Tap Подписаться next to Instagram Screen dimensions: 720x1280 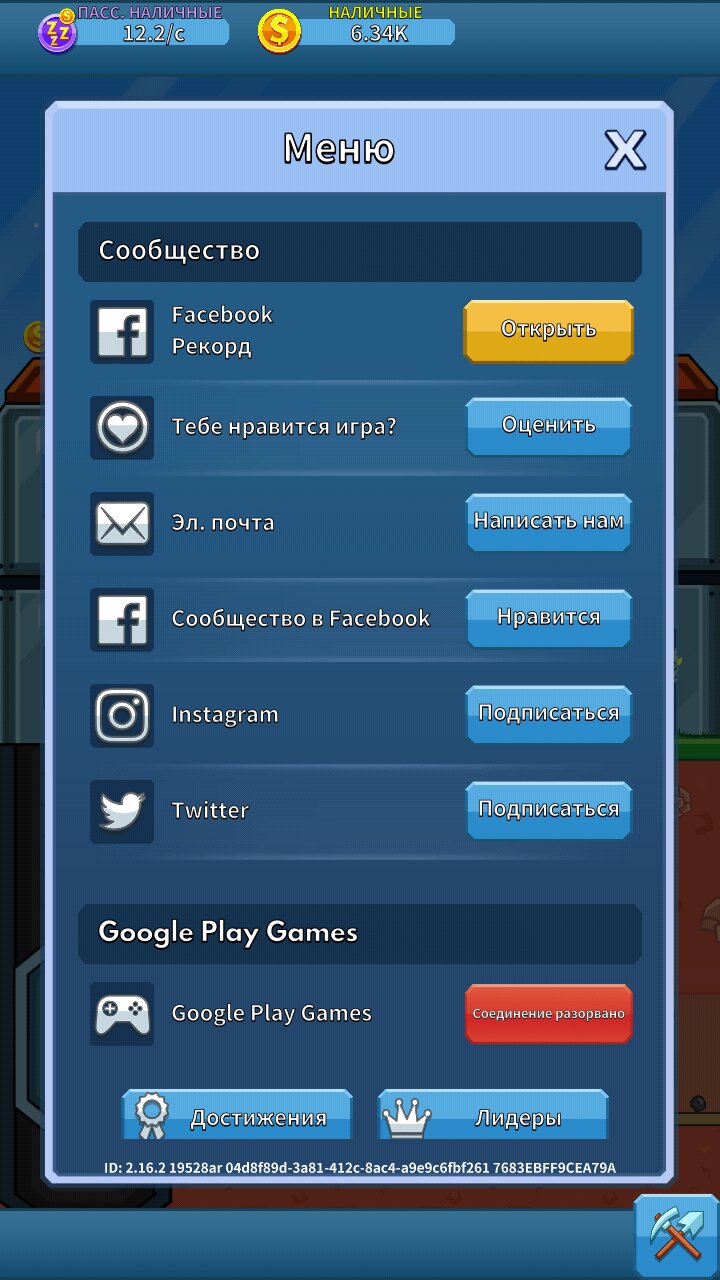[548, 714]
